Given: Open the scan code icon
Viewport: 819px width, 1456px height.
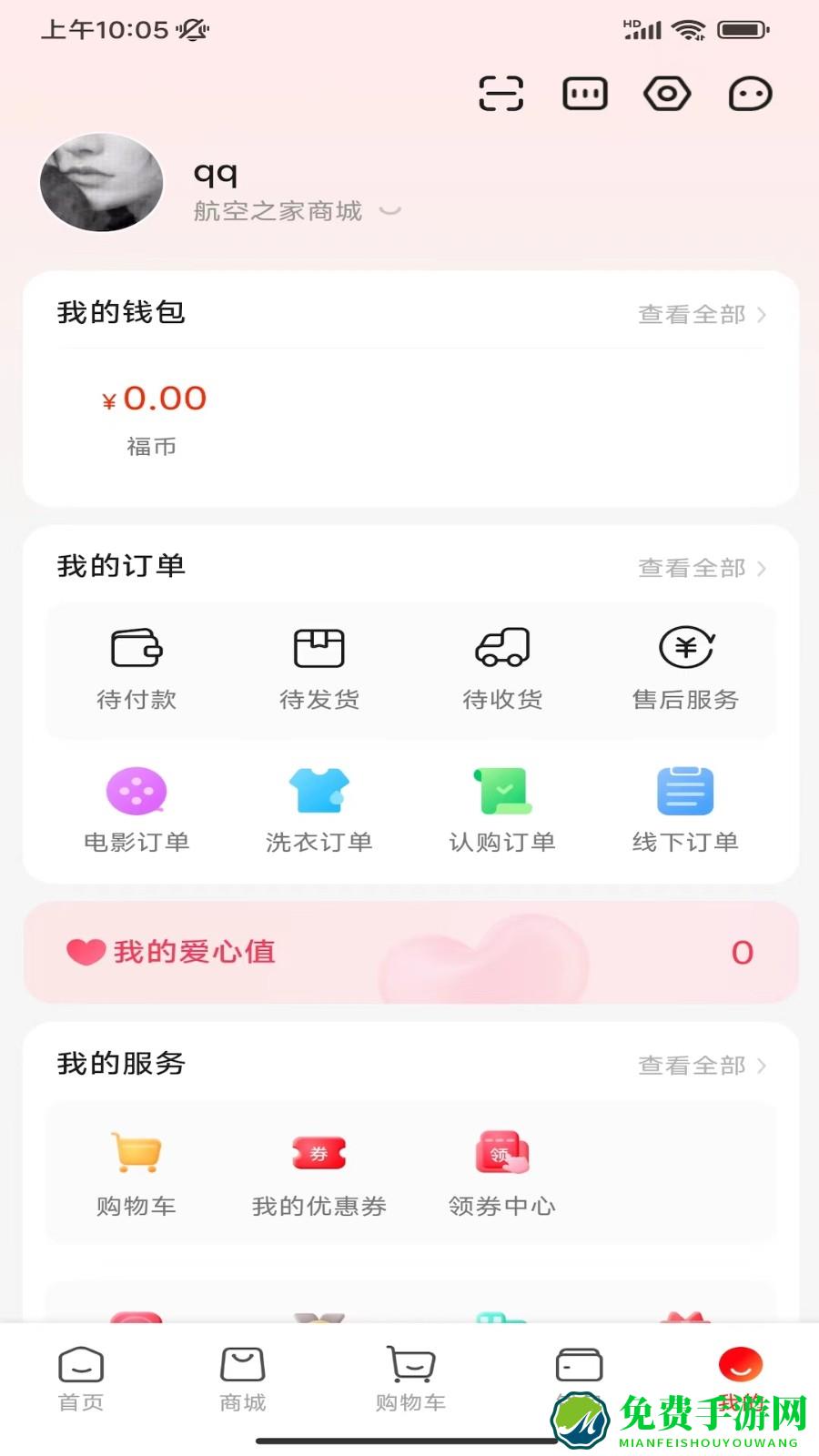Looking at the screenshot, I should coord(501,94).
